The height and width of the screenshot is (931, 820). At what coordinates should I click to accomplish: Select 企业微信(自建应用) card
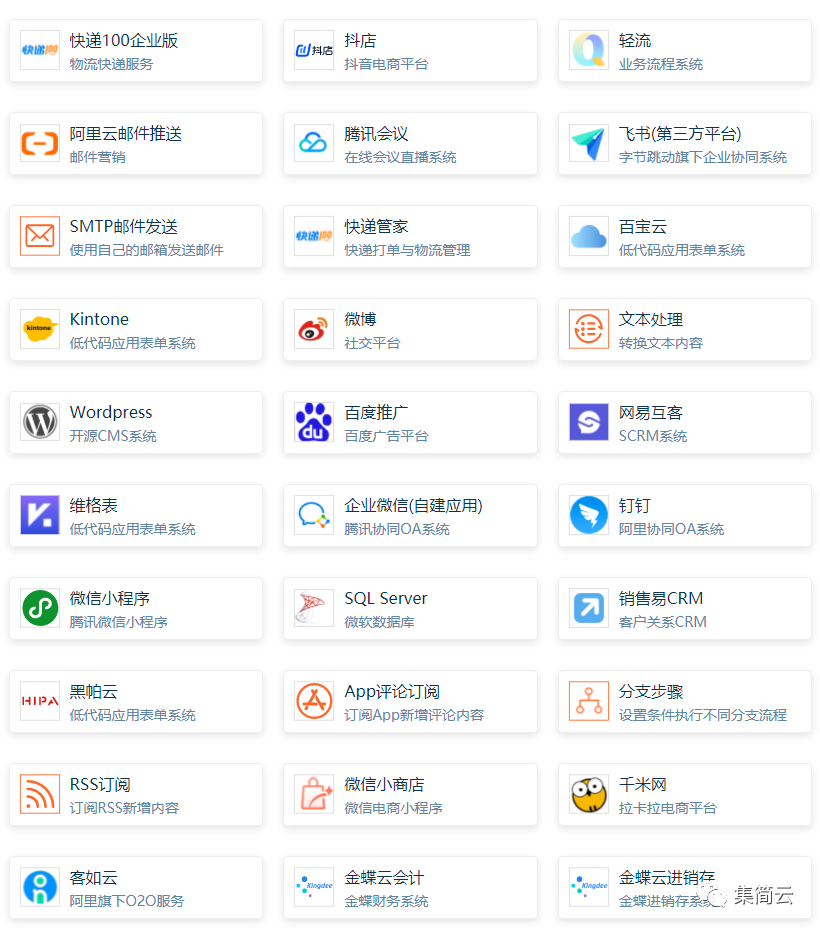pyautogui.click(x=410, y=516)
